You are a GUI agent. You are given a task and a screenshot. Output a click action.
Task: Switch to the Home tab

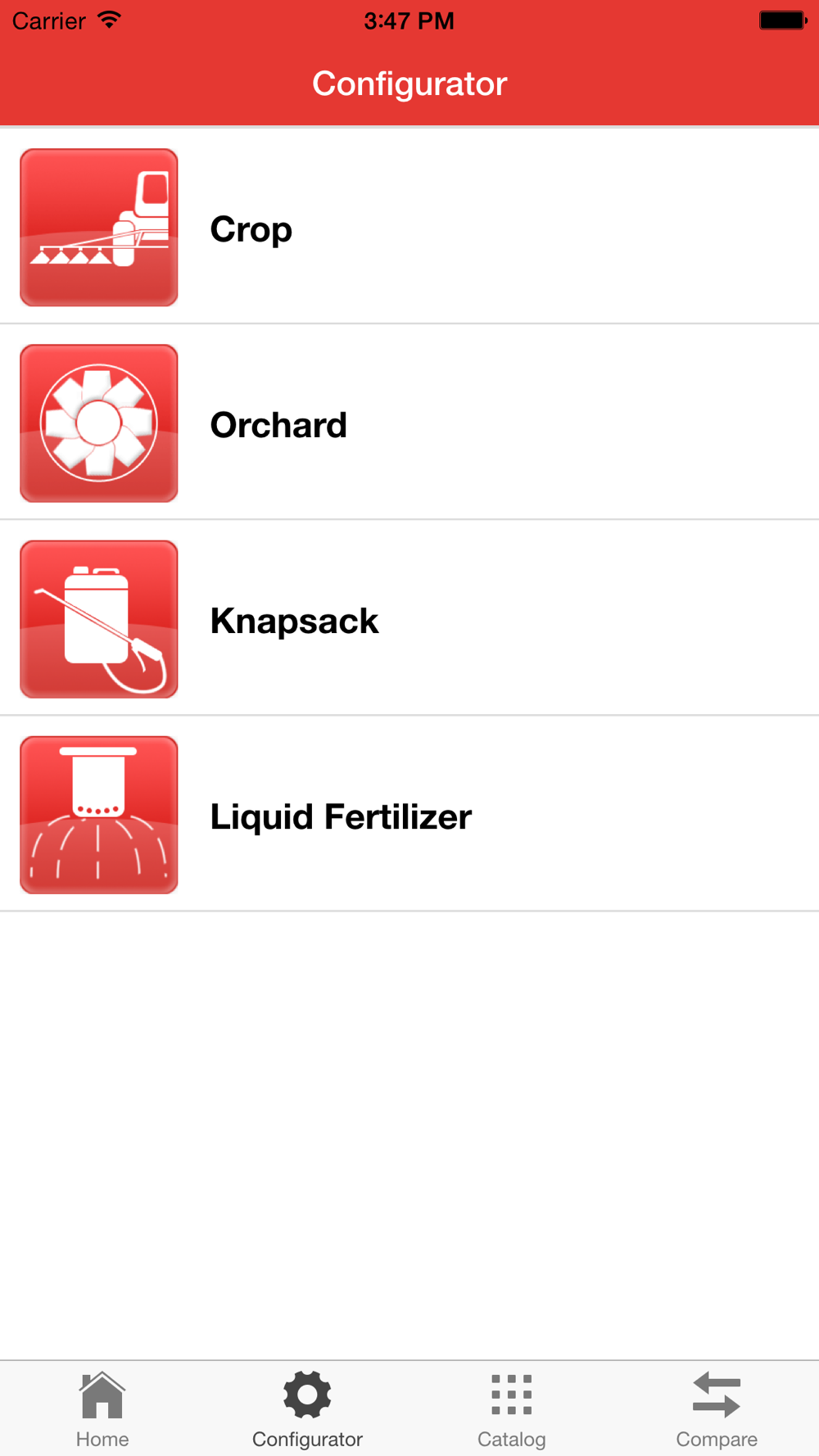click(x=102, y=1409)
